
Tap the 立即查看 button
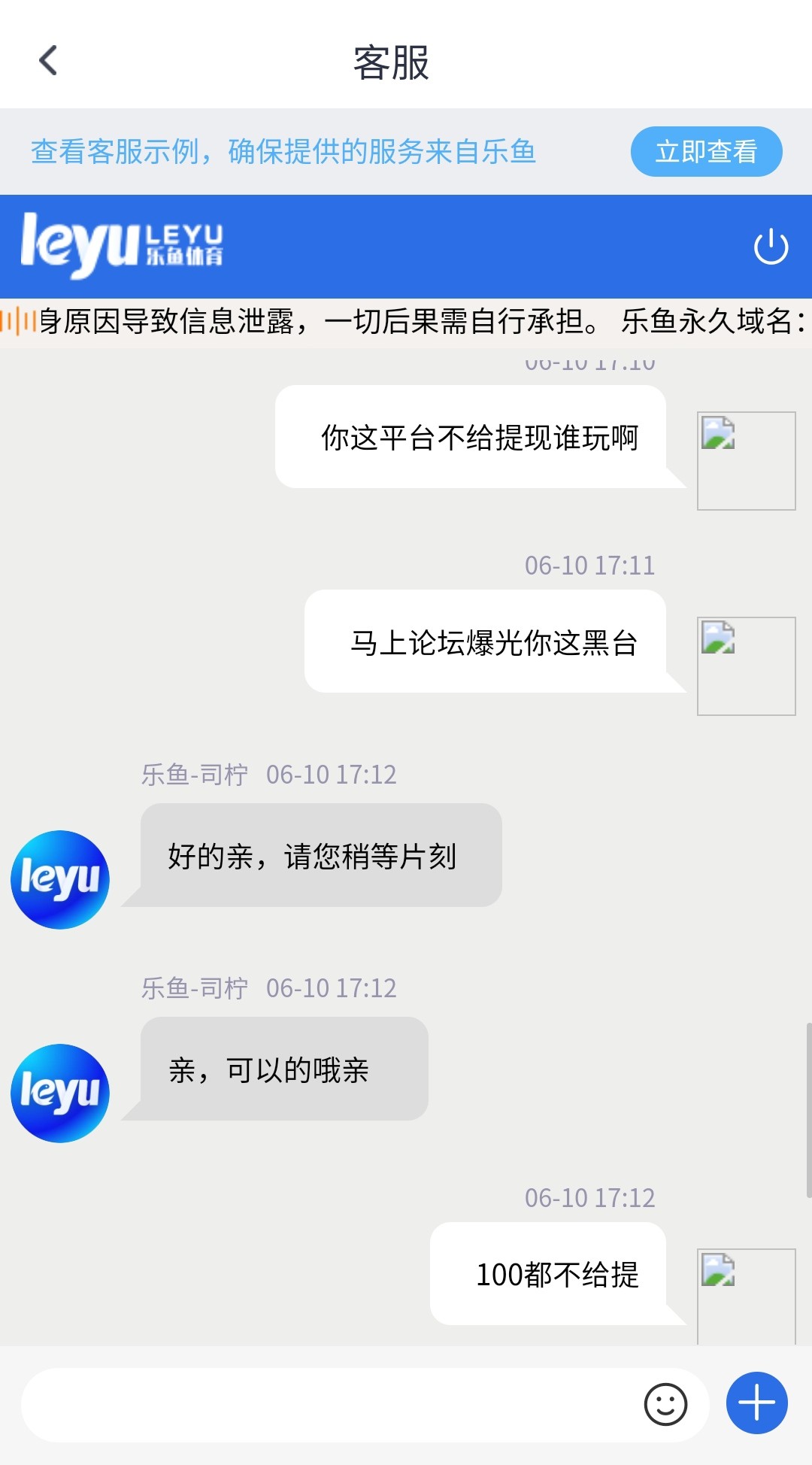click(706, 152)
